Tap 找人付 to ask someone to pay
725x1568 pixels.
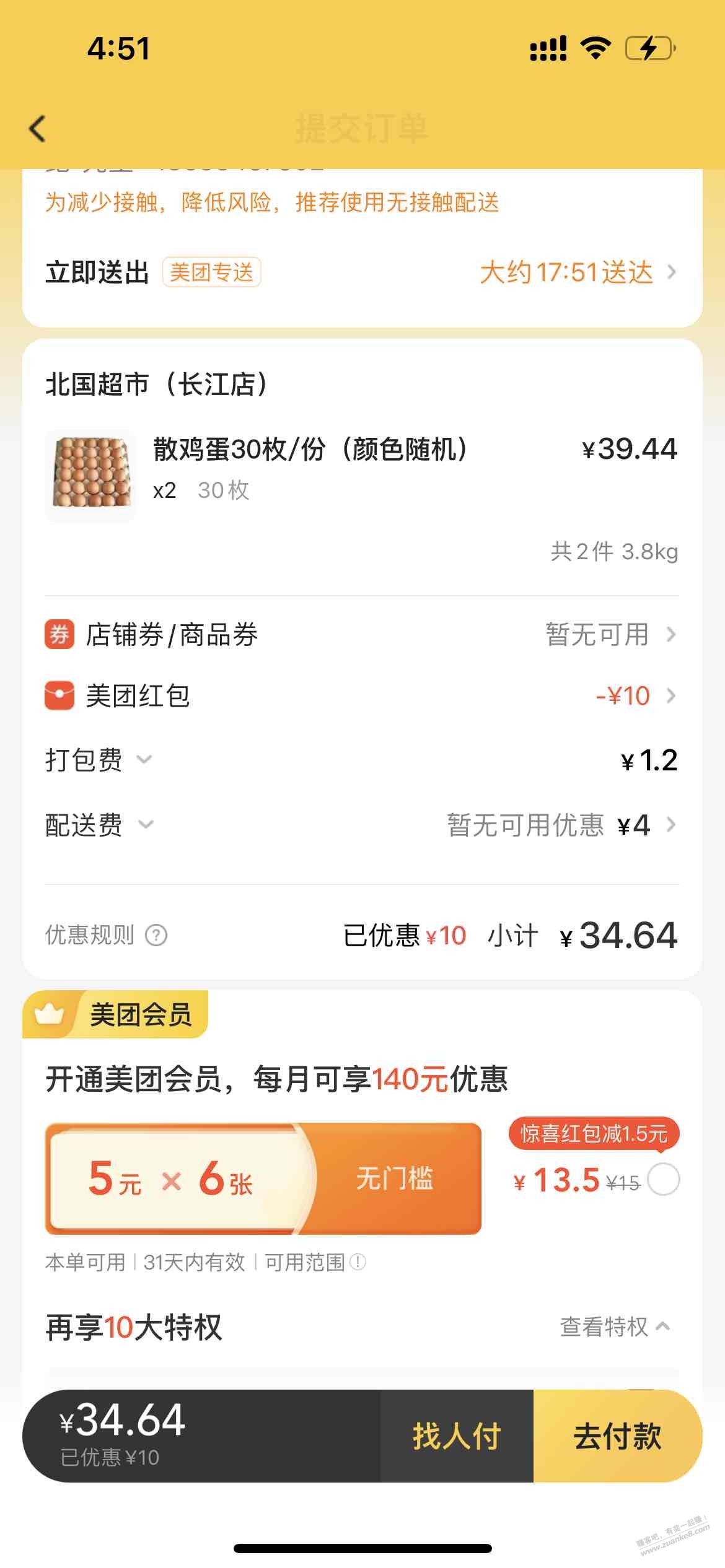coord(457,1435)
